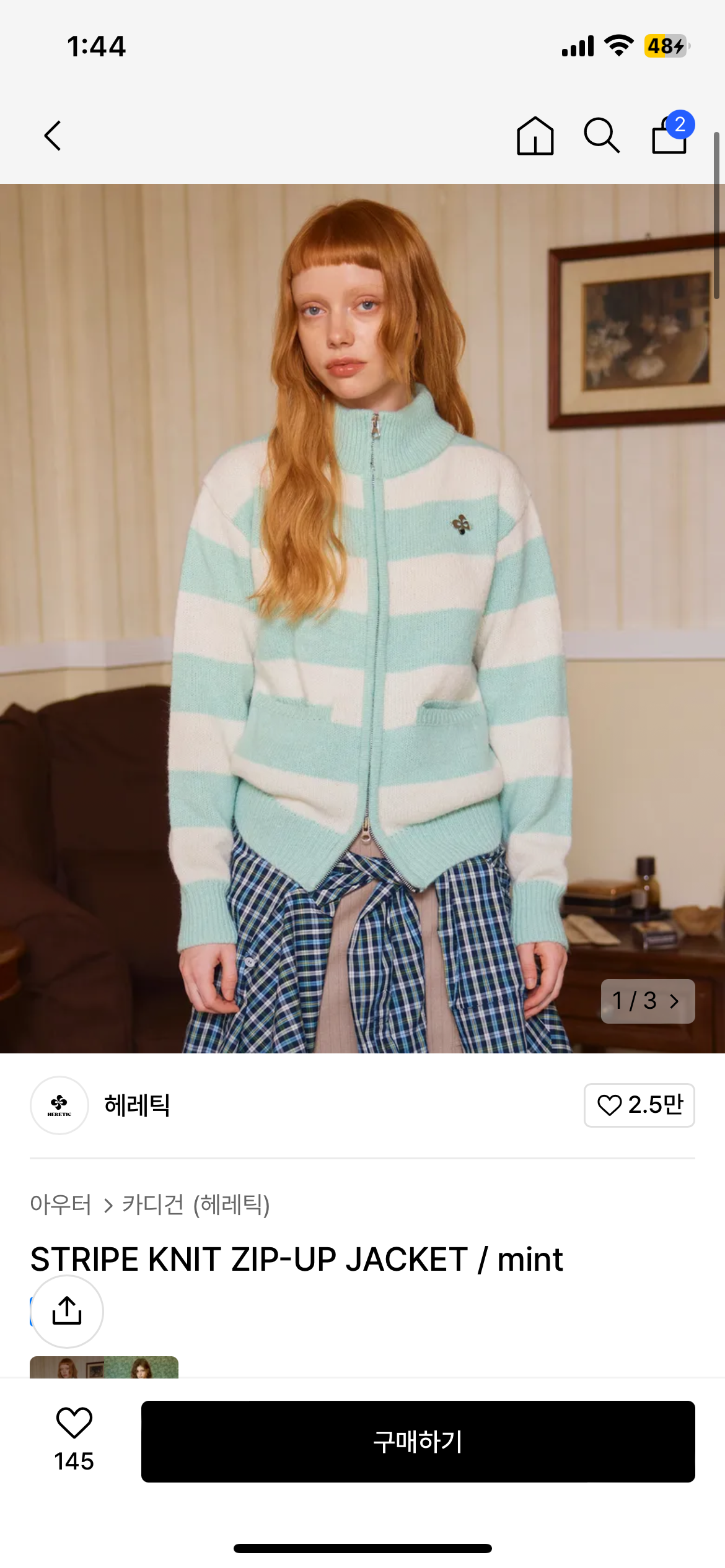The image size is (725, 1568).
Task: Tap the 1 / 3 image page indicator
Action: pyautogui.click(x=647, y=1001)
